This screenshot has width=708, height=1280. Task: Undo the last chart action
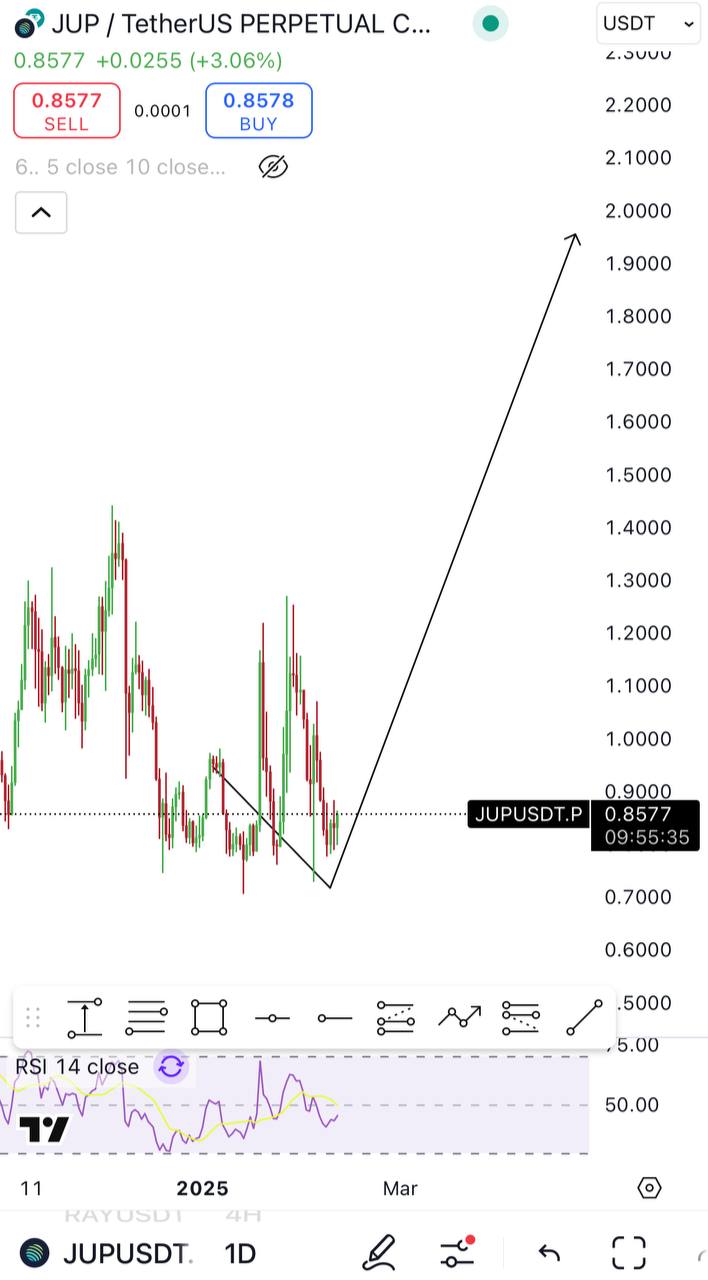[x=548, y=1252]
